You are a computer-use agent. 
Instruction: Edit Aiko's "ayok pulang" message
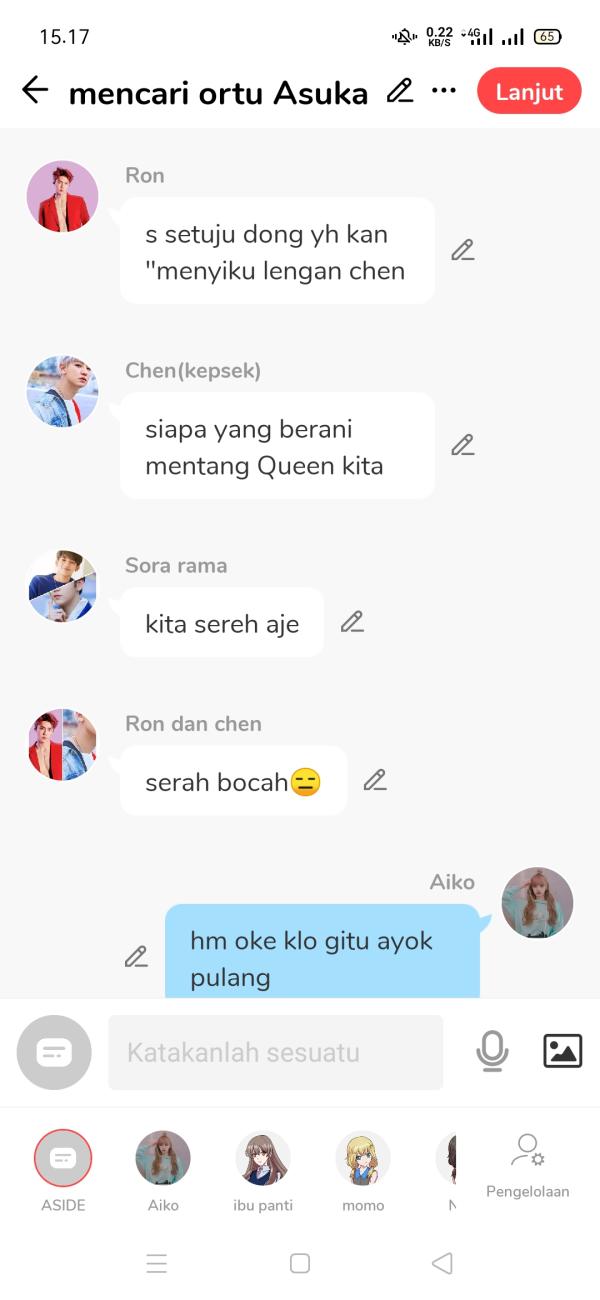(x=136, y=956)
